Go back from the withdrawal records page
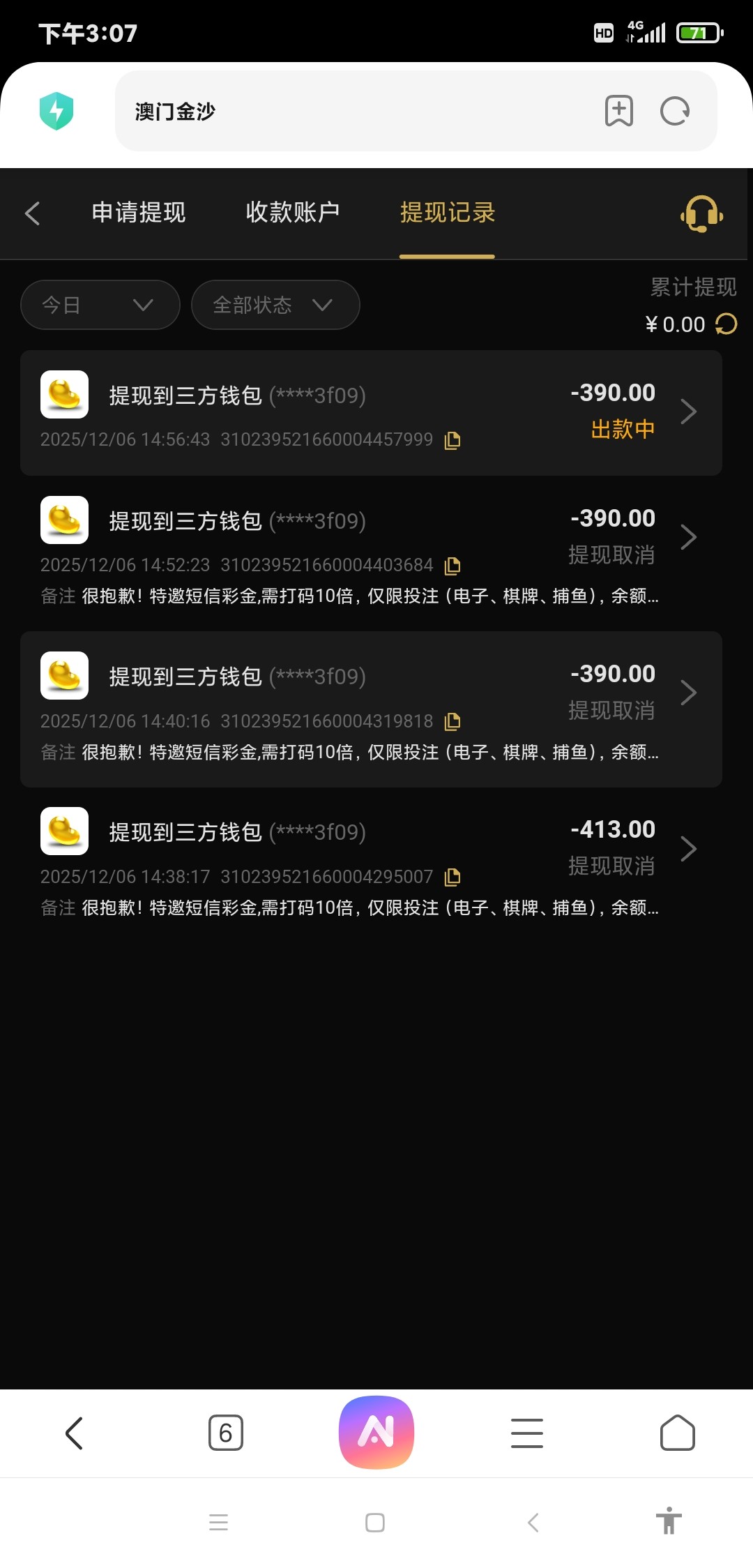 tap(32, 213)
